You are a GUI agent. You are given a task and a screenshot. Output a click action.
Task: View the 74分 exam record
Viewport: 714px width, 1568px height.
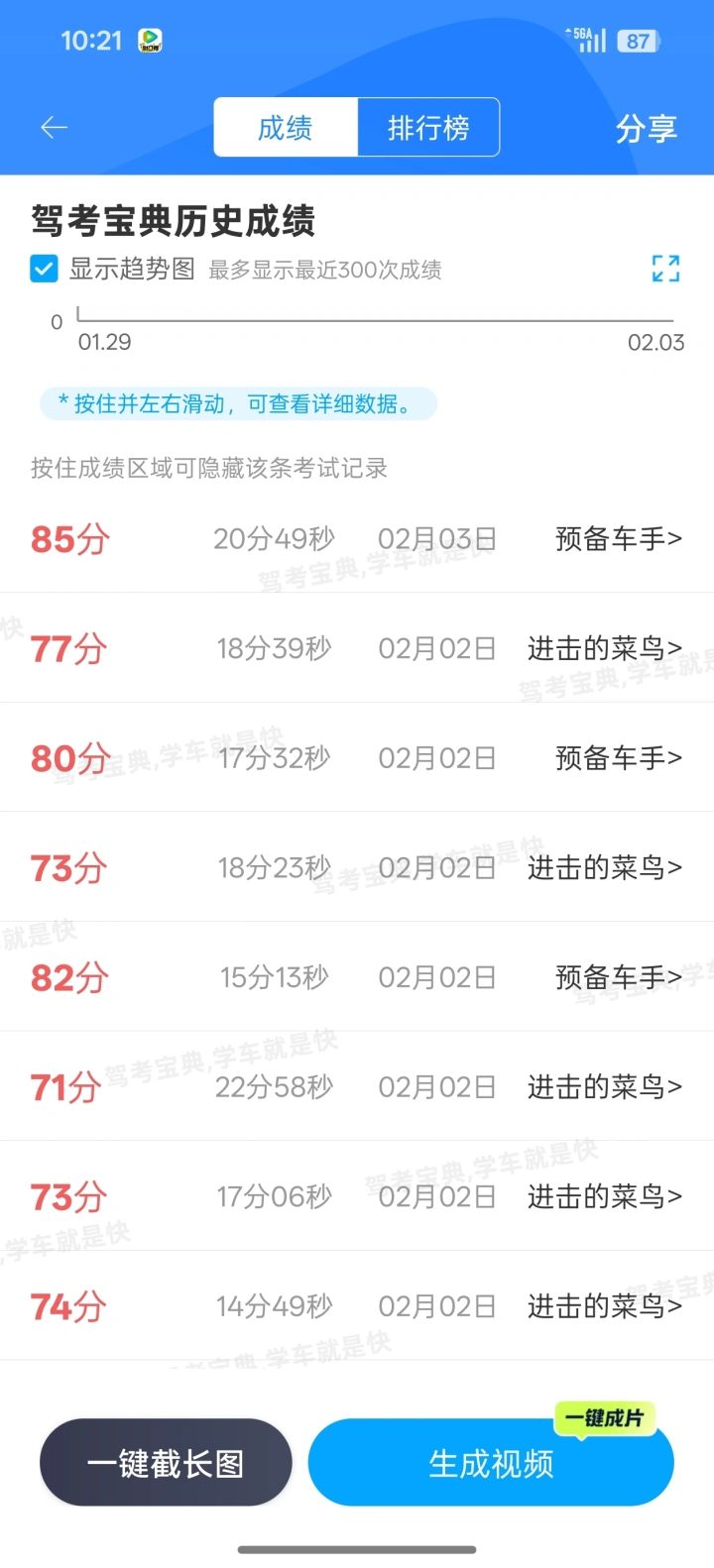pos(357,1306)
